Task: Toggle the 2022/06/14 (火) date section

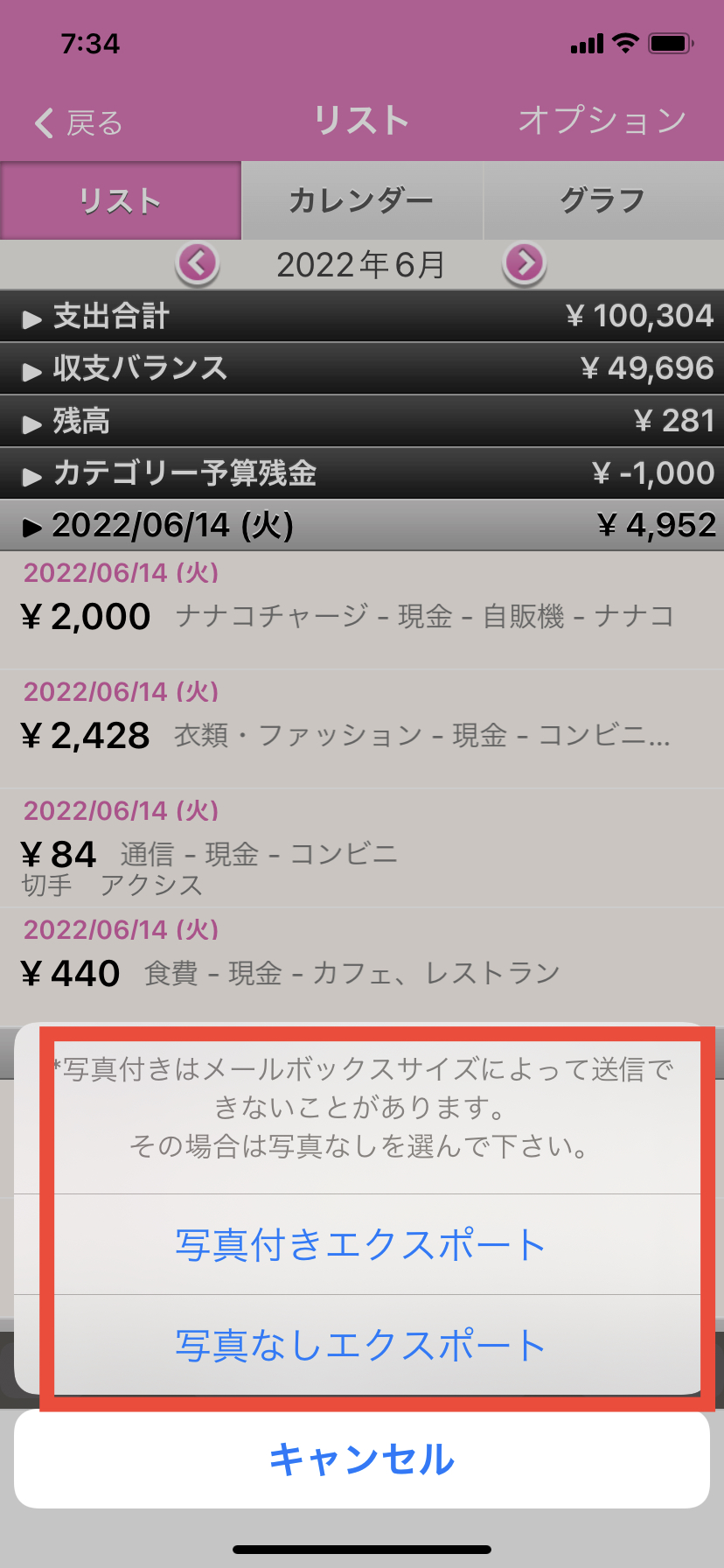Action: click(361, 525)
